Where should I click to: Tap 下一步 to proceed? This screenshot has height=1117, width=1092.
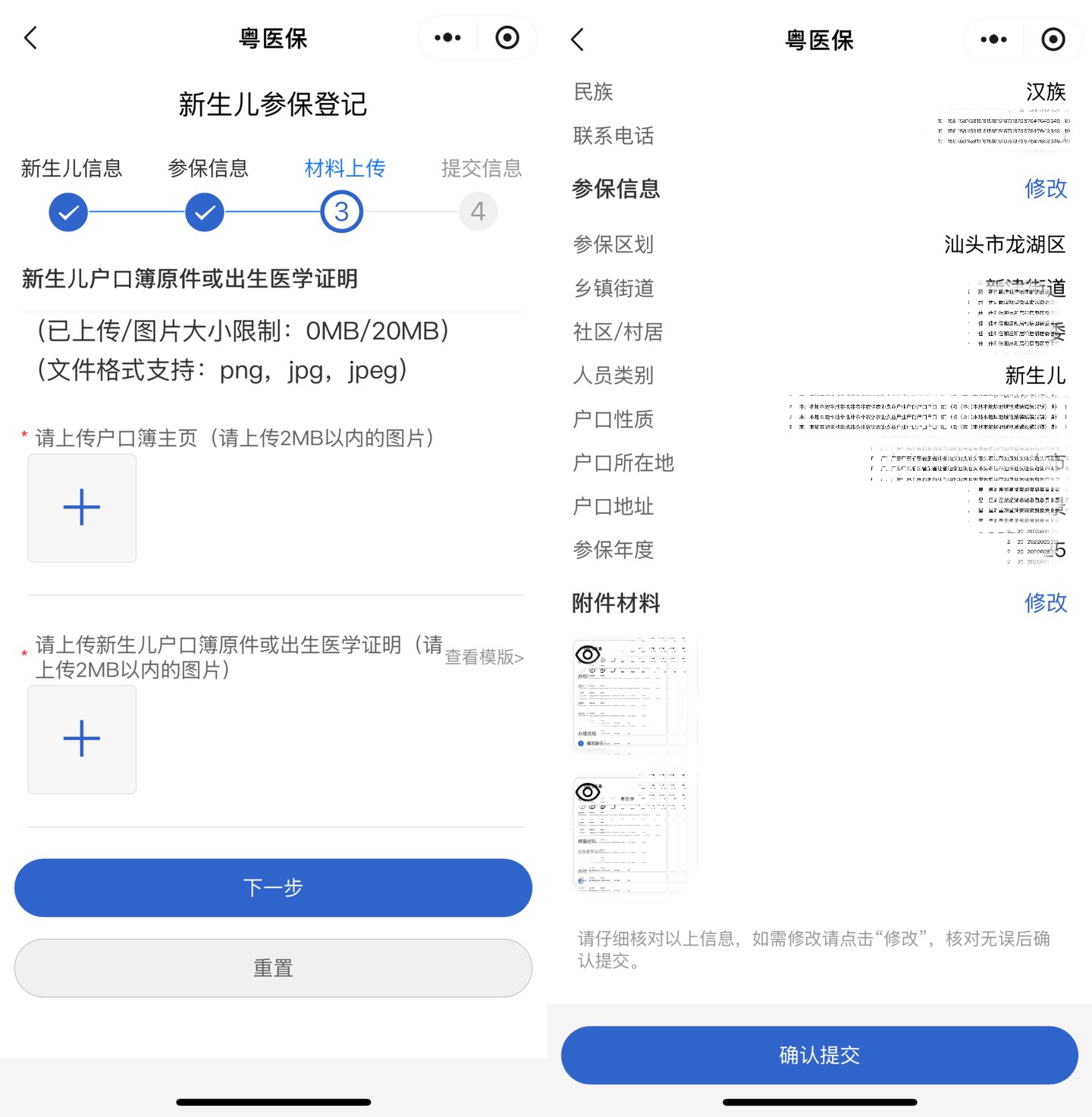pos(273,887)
